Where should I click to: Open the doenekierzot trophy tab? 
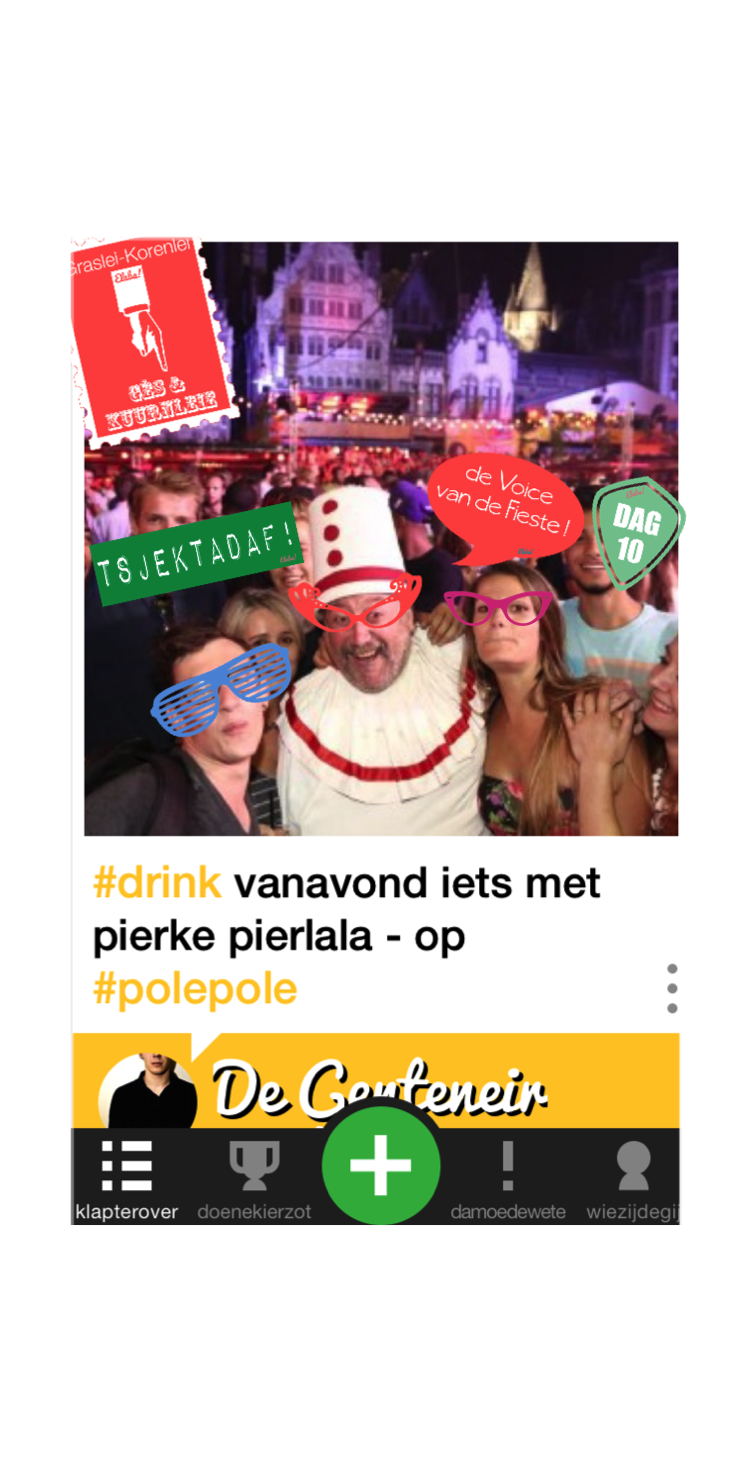pyautogui.click(x=254, y=1178)
